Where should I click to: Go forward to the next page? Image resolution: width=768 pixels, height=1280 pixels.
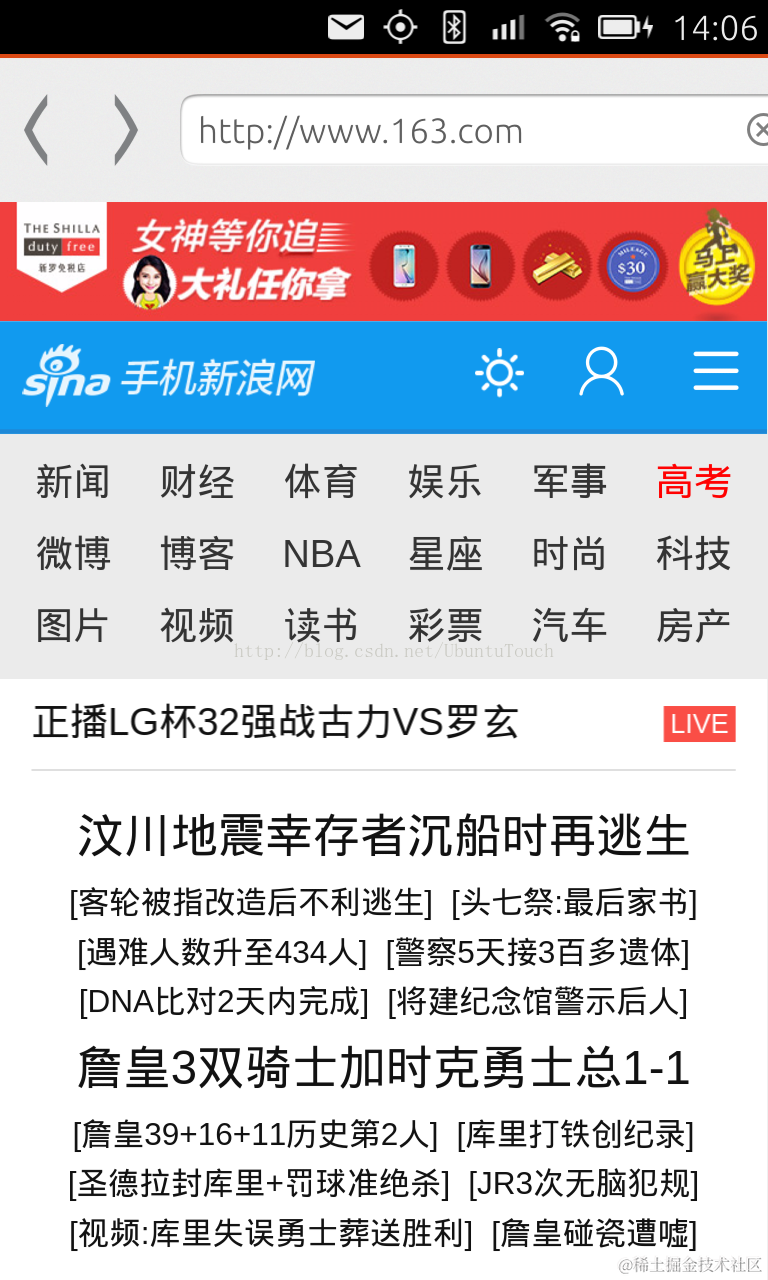click(x=125, y=130)
